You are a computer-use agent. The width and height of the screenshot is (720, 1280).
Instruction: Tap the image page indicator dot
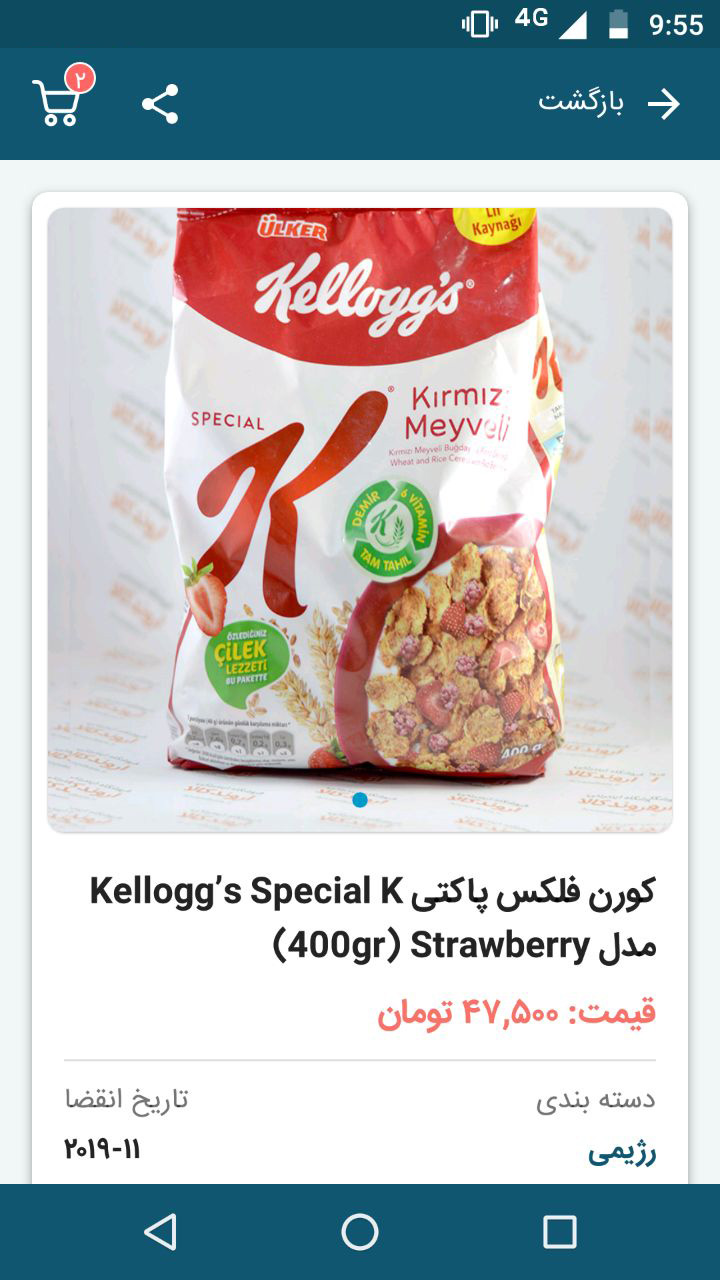pos(360,799)
